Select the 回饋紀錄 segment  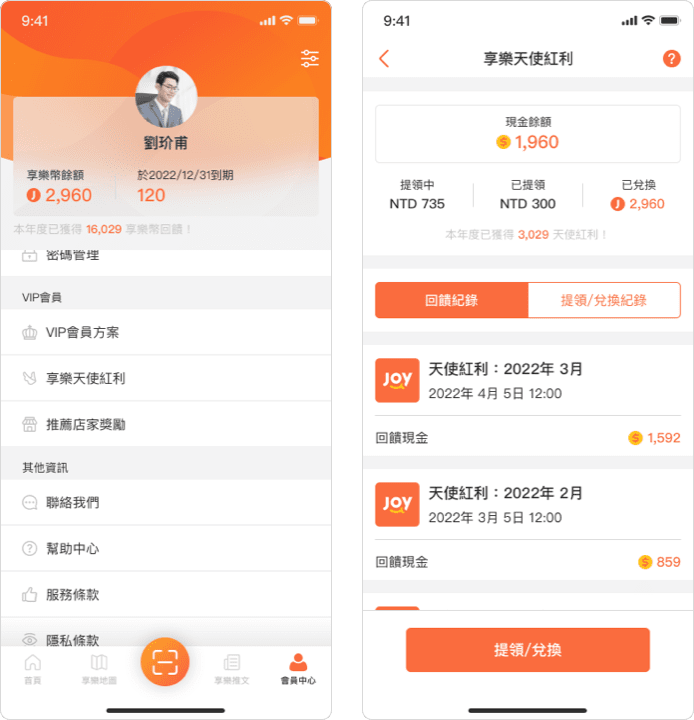(x=451, y=300)
